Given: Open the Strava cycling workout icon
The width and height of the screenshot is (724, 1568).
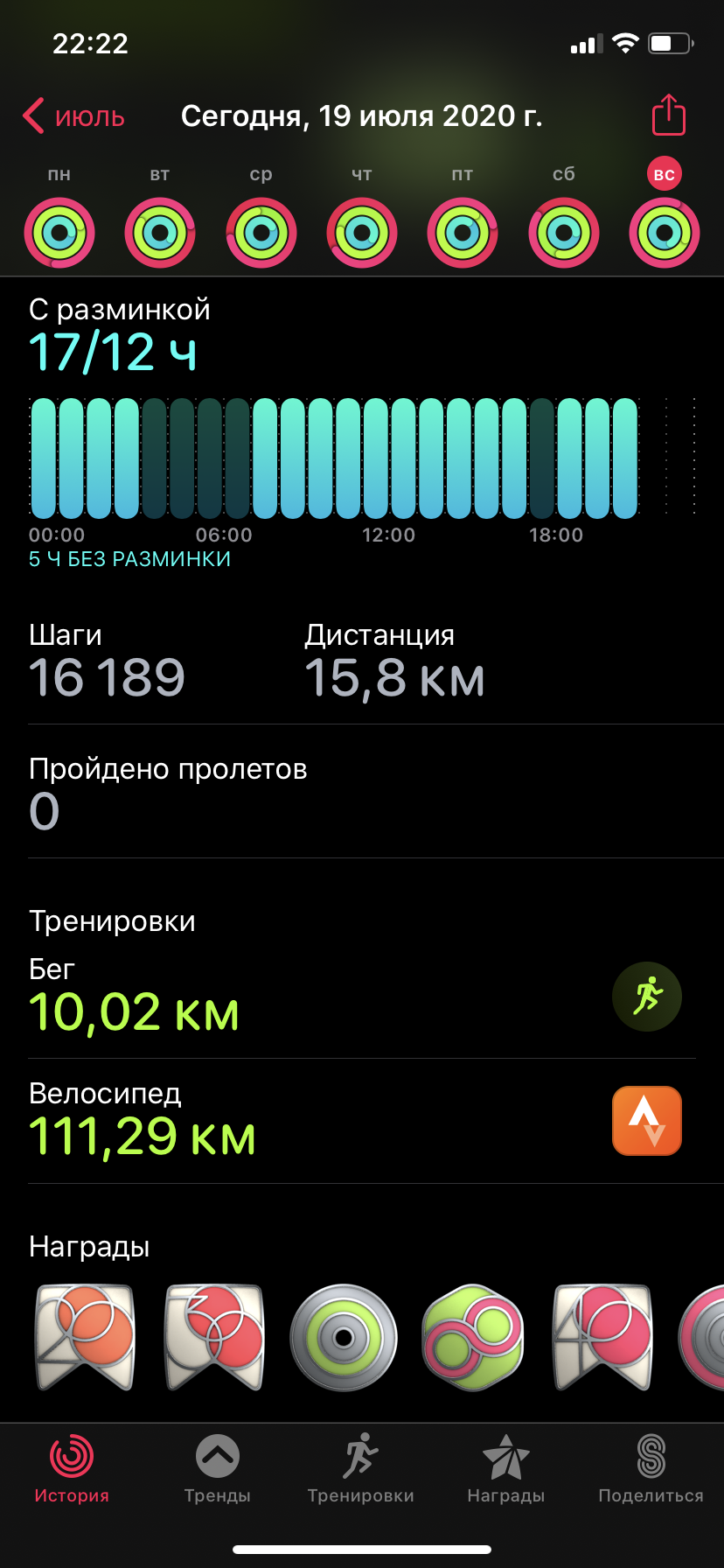Looking at the screenshot, I should coord(647,1121).
